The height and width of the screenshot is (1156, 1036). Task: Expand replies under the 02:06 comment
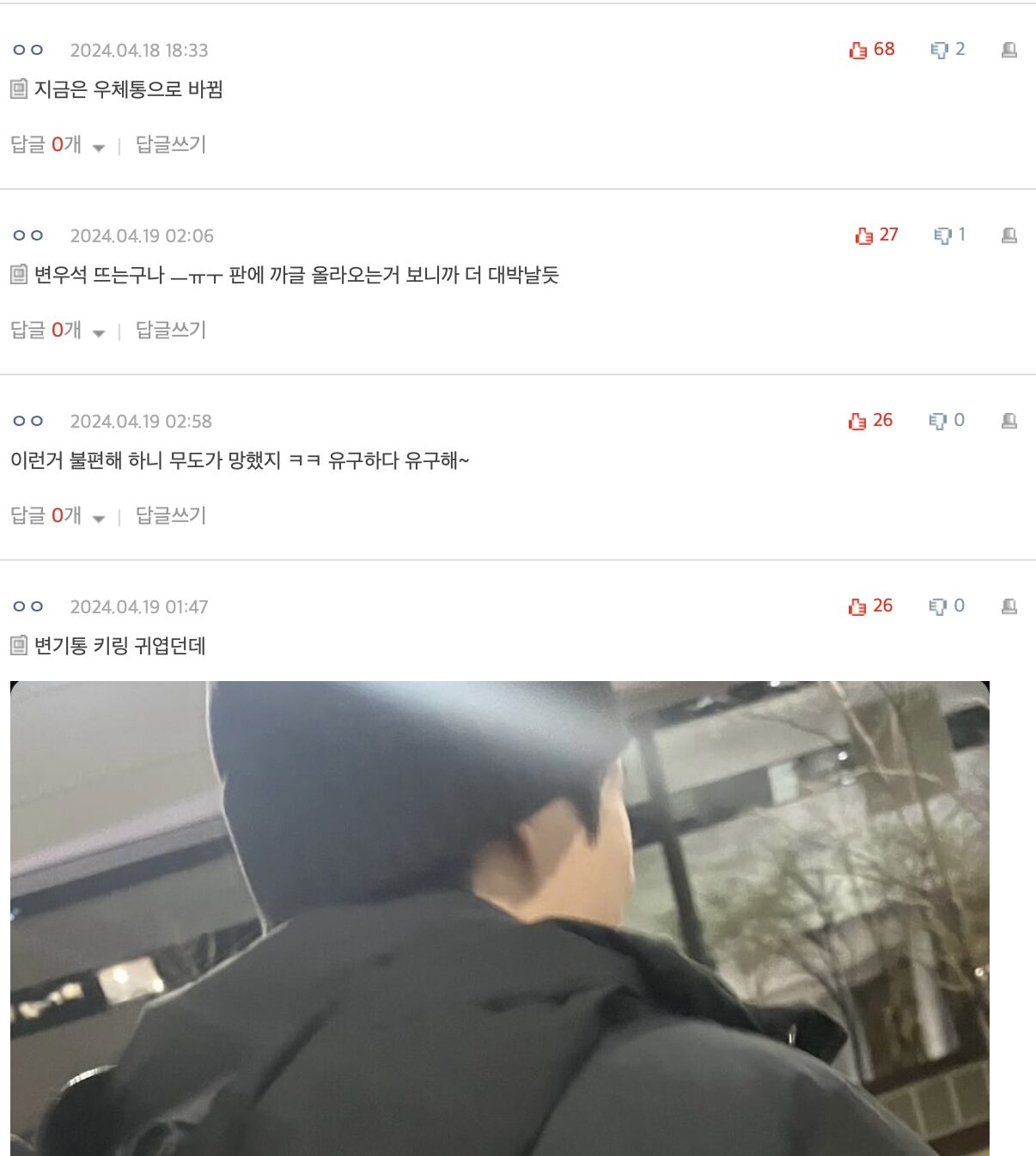tap(57, 331)
